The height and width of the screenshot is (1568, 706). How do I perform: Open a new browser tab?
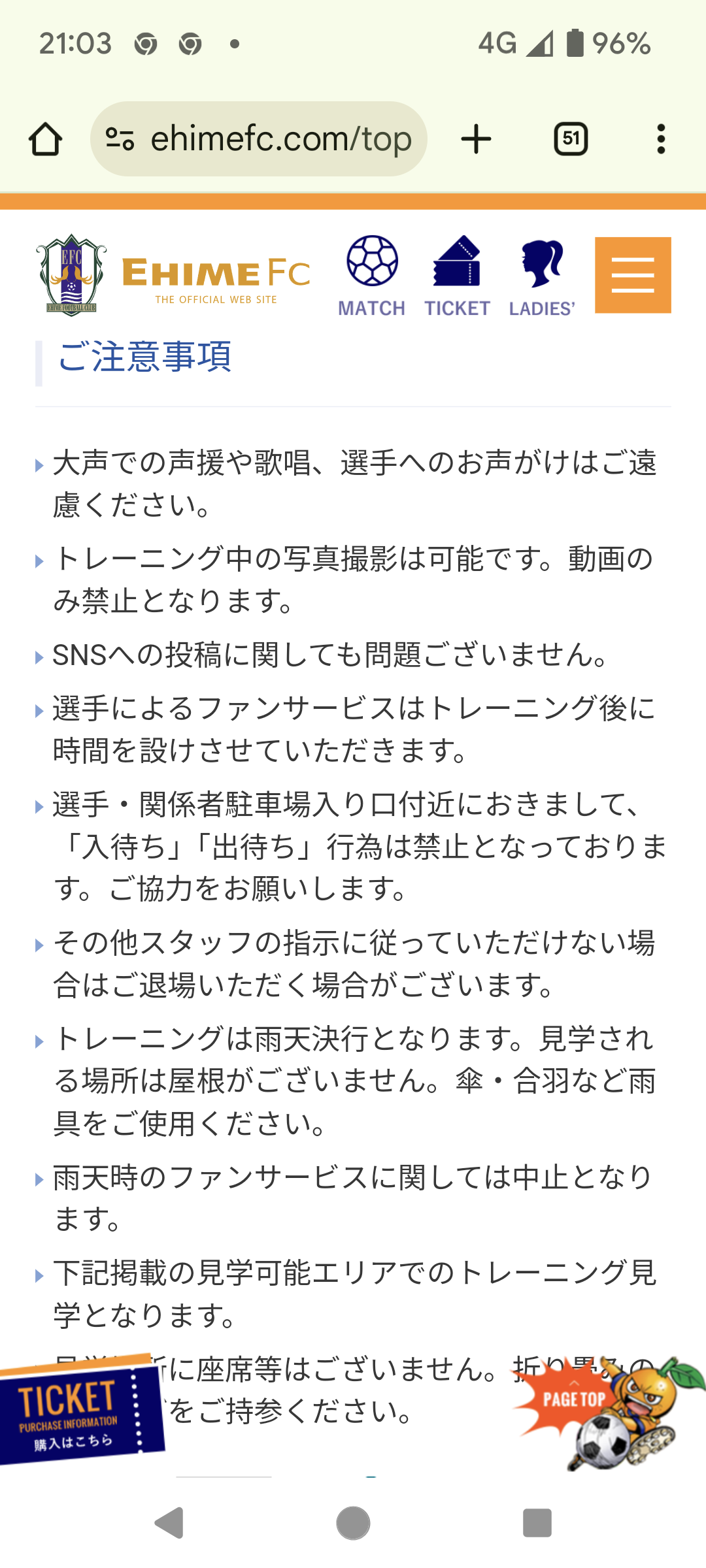[x=476, y=139]
